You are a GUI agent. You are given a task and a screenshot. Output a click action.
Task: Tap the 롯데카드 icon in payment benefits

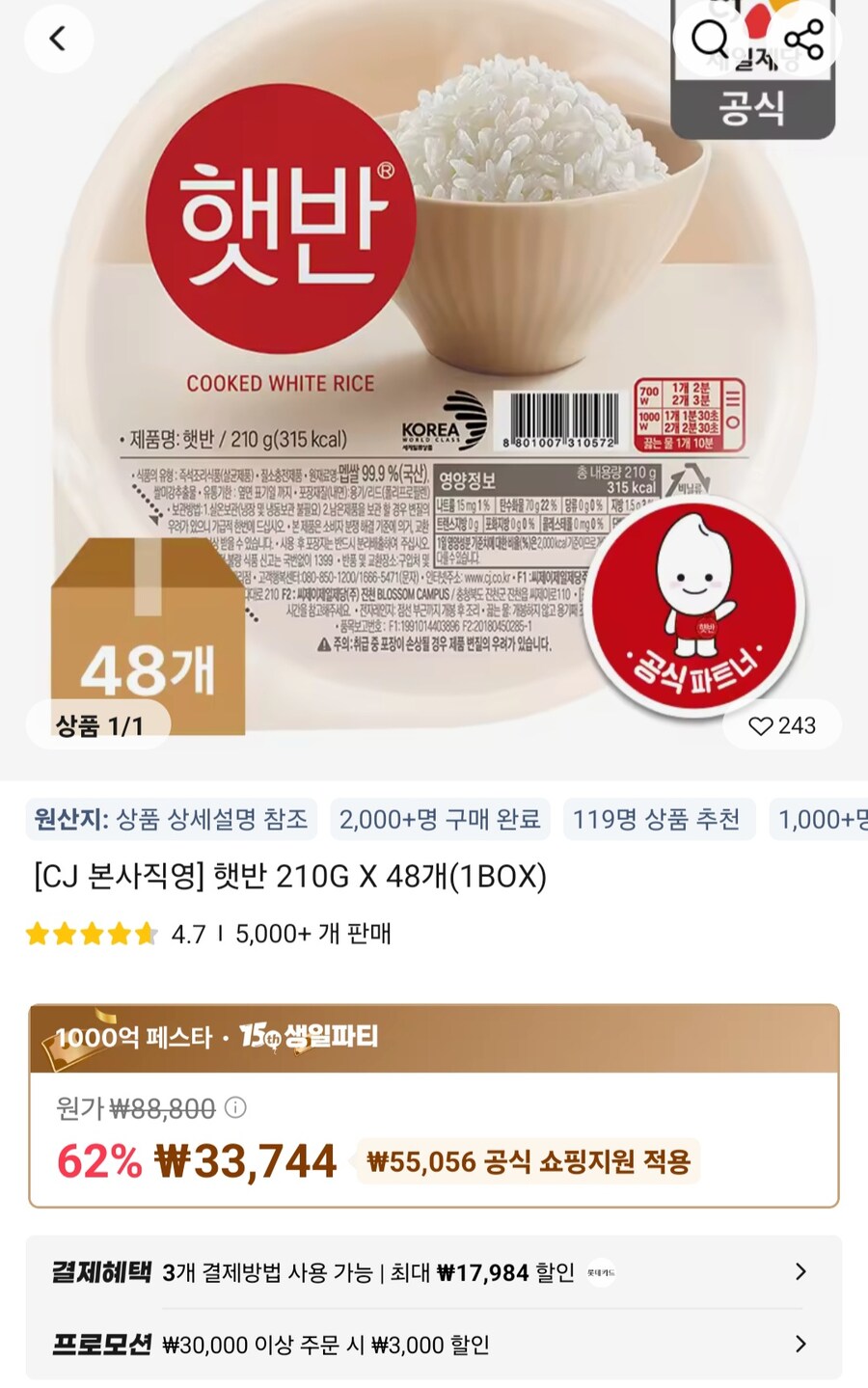click(x=601, y=1272)
